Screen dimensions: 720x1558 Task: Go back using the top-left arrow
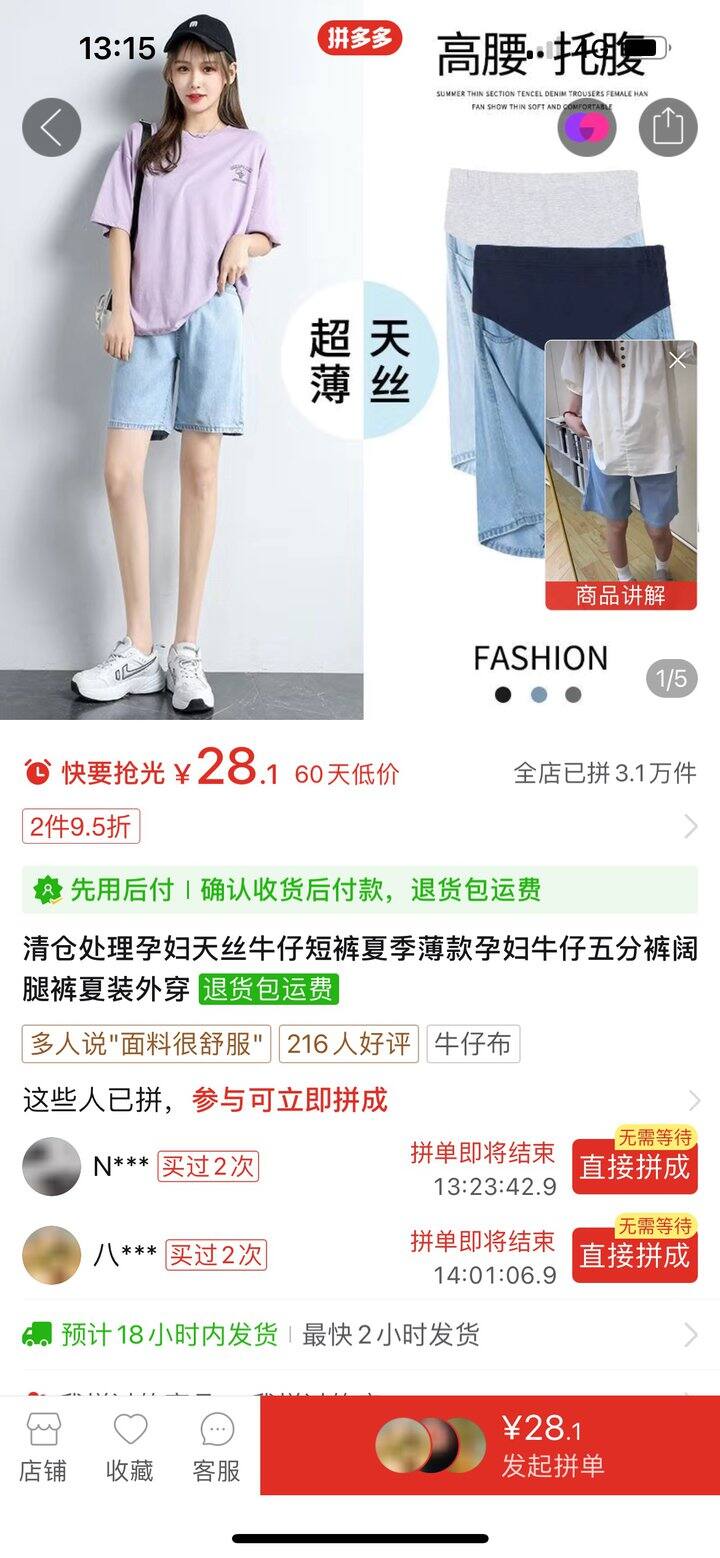tap(51, 127)
